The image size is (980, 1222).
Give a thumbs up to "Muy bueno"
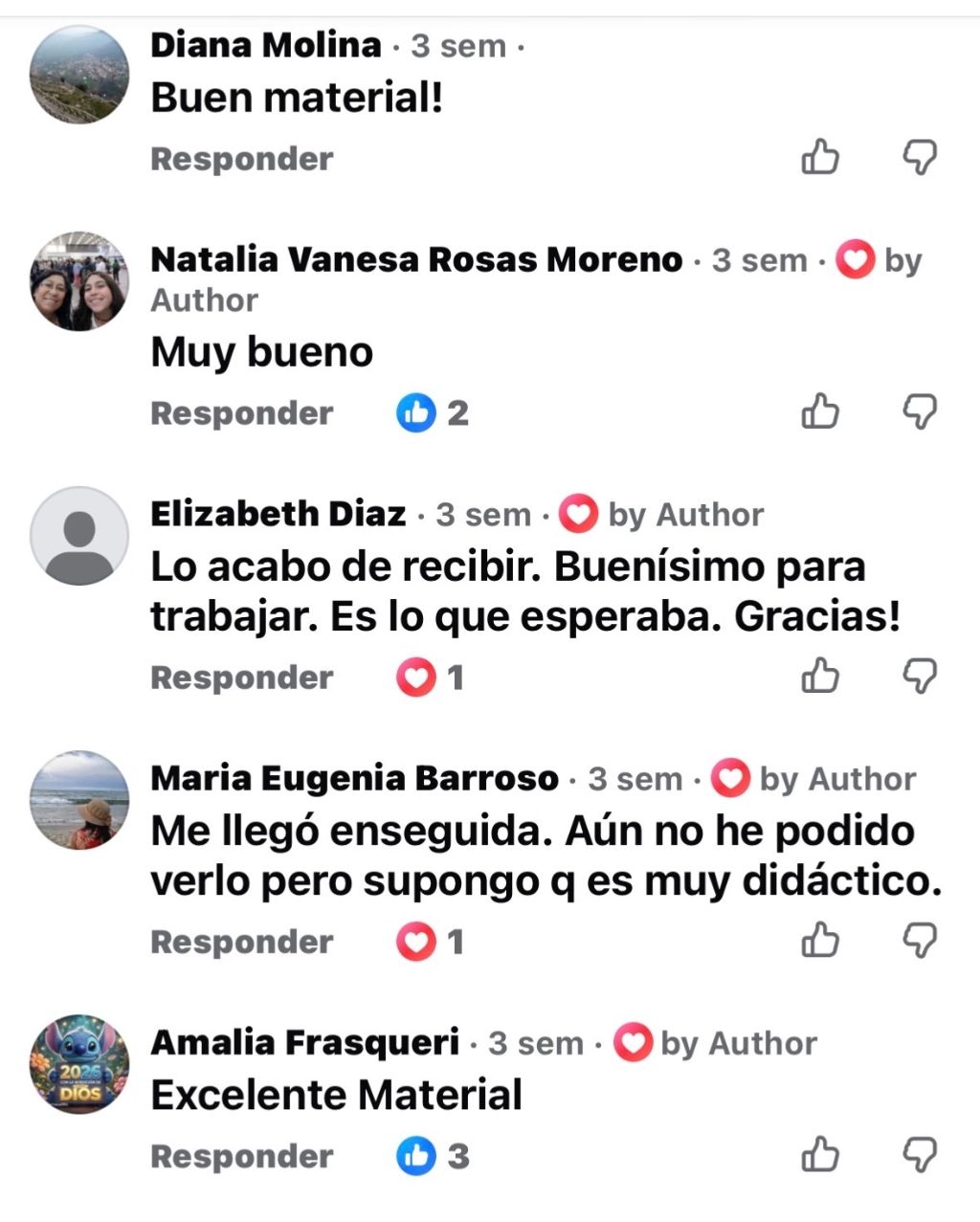click(820, 411)
